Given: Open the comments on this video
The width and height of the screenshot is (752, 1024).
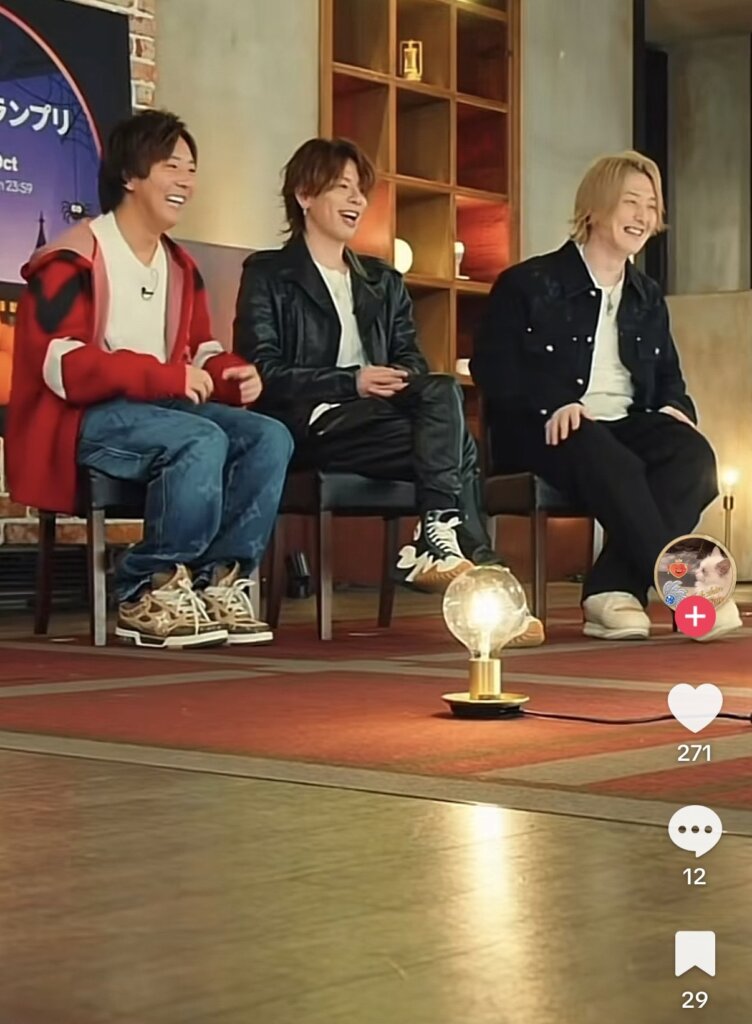Looking at the screenshot, I should (695, 831).
